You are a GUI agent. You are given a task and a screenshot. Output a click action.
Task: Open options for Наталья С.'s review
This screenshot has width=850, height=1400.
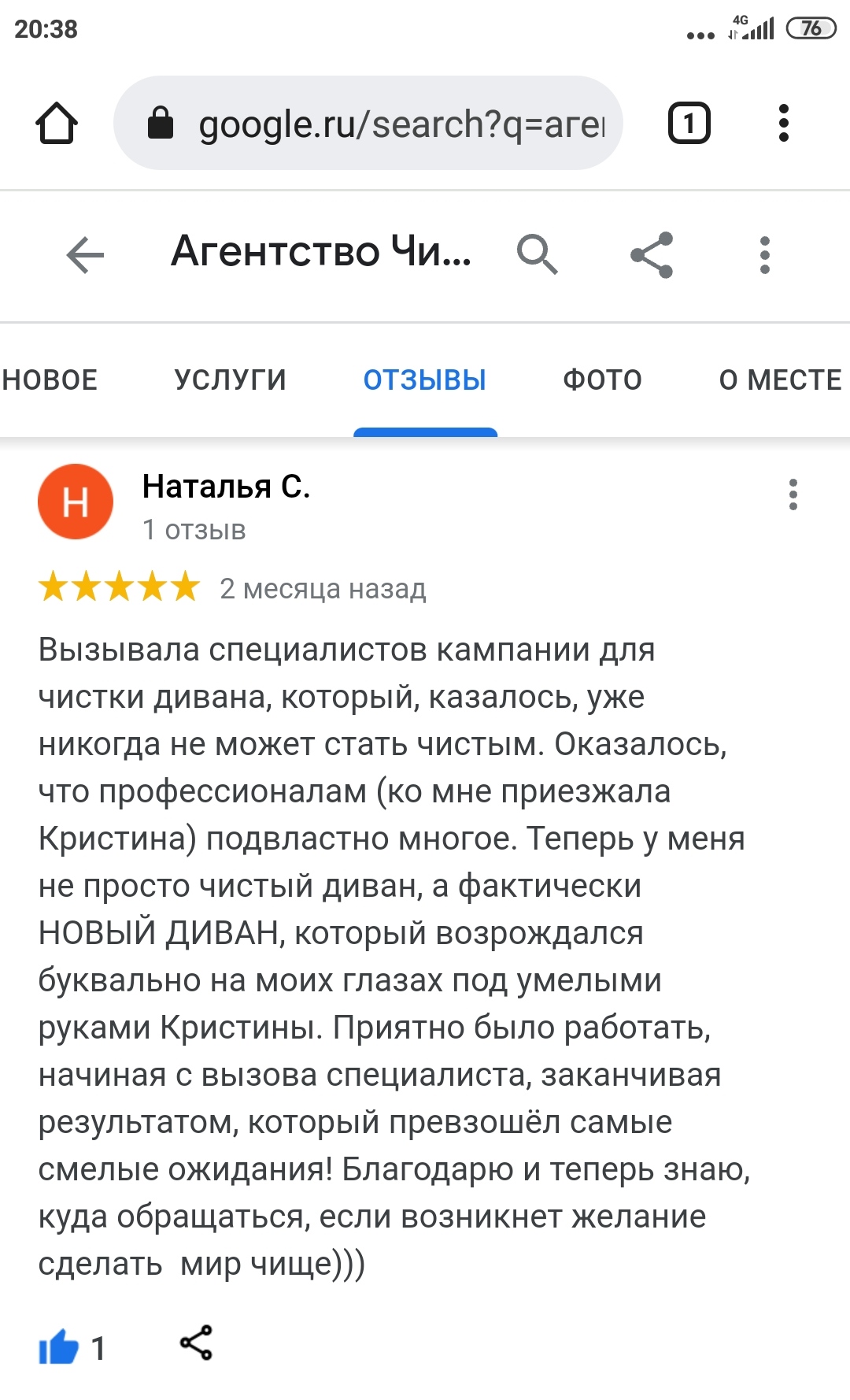click(x=793, y=494)
